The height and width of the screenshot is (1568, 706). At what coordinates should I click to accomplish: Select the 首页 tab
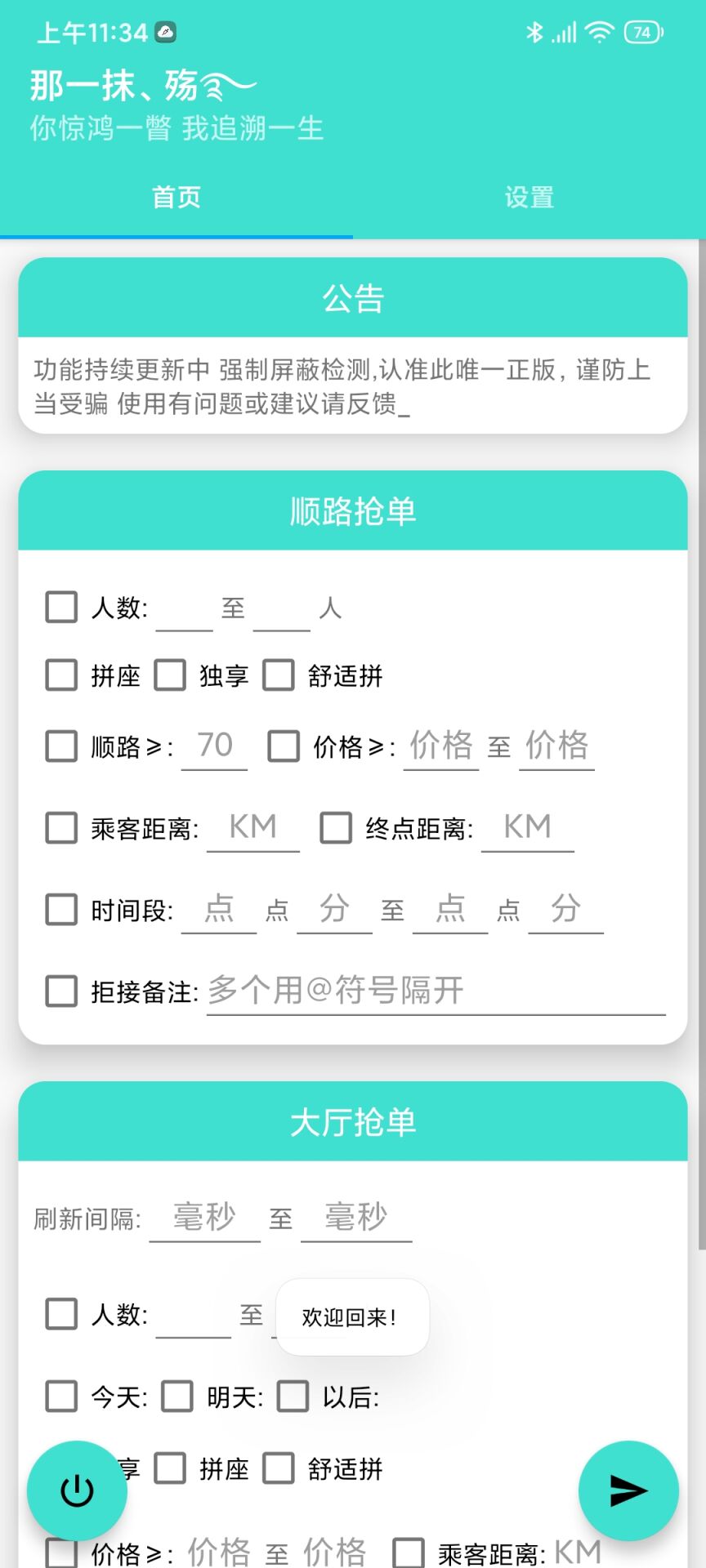pyautogui.click(x=176, y=197)
